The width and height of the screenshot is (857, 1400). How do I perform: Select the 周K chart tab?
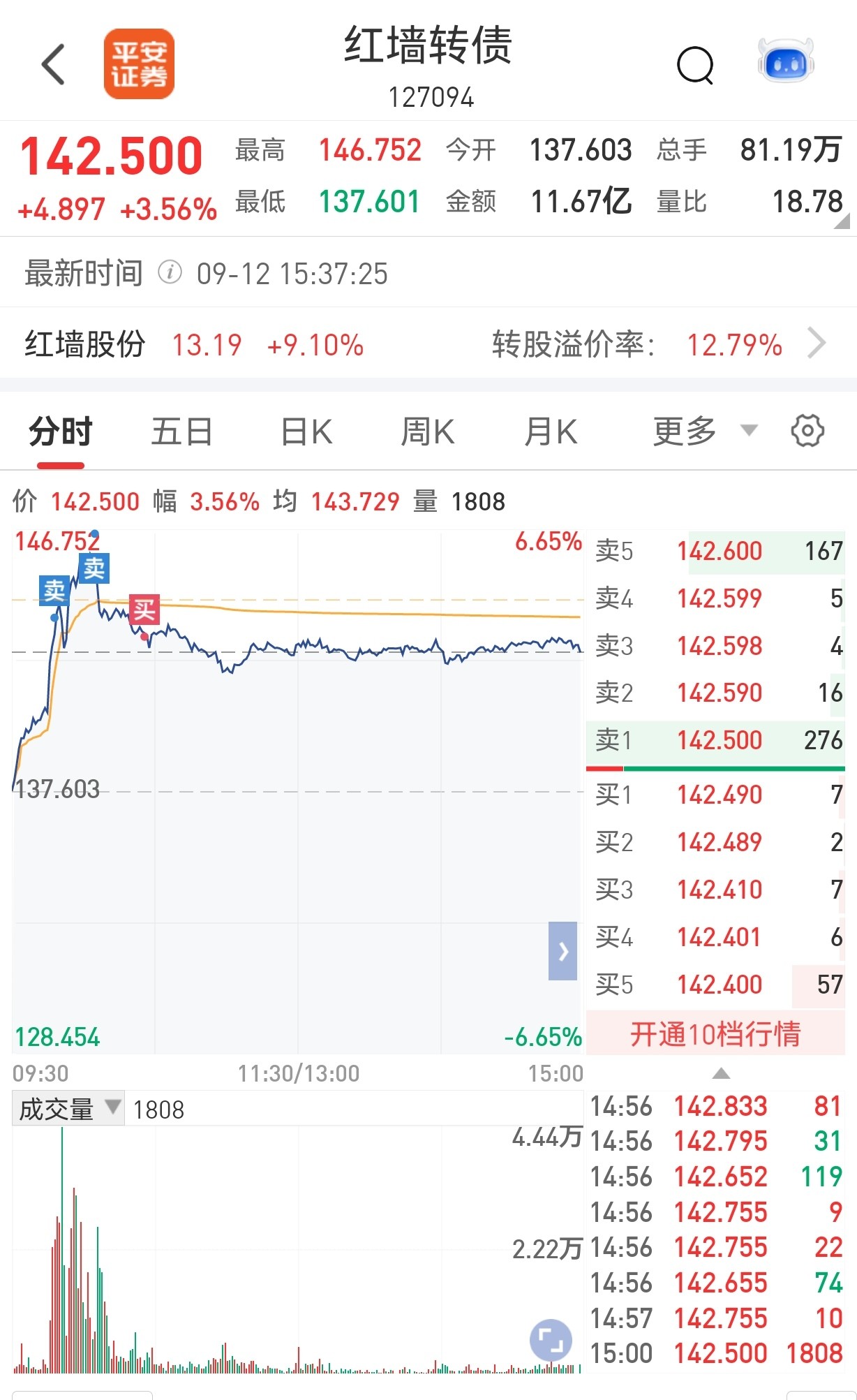[x=428, y=432]
